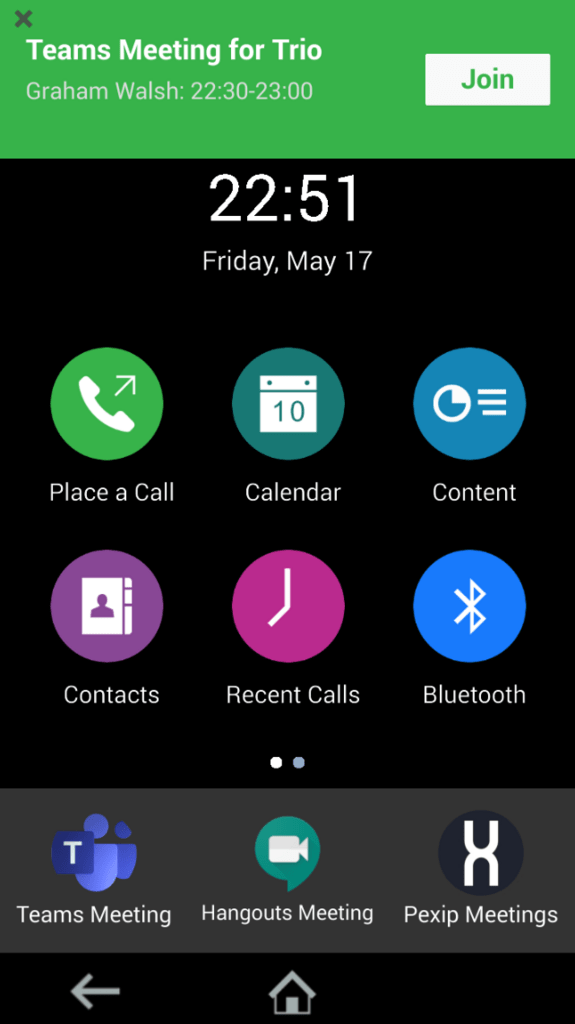Open the Content sharing option
This screenshot has width=575, height=1024.
click(x=469, y=404)
